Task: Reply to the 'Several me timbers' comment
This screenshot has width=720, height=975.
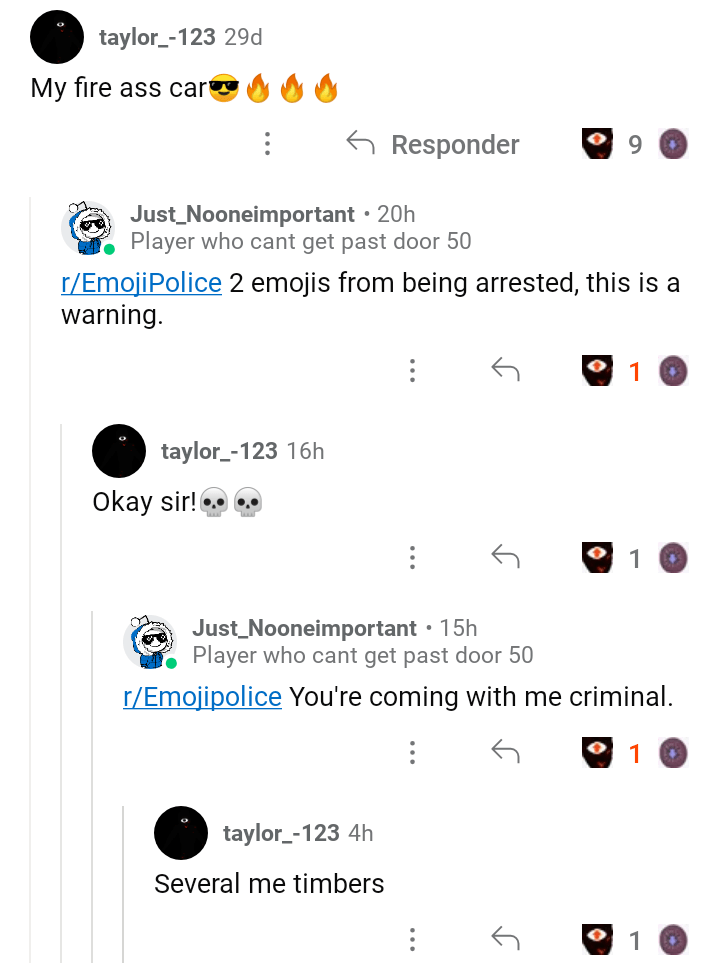Action: coord(505,939)
